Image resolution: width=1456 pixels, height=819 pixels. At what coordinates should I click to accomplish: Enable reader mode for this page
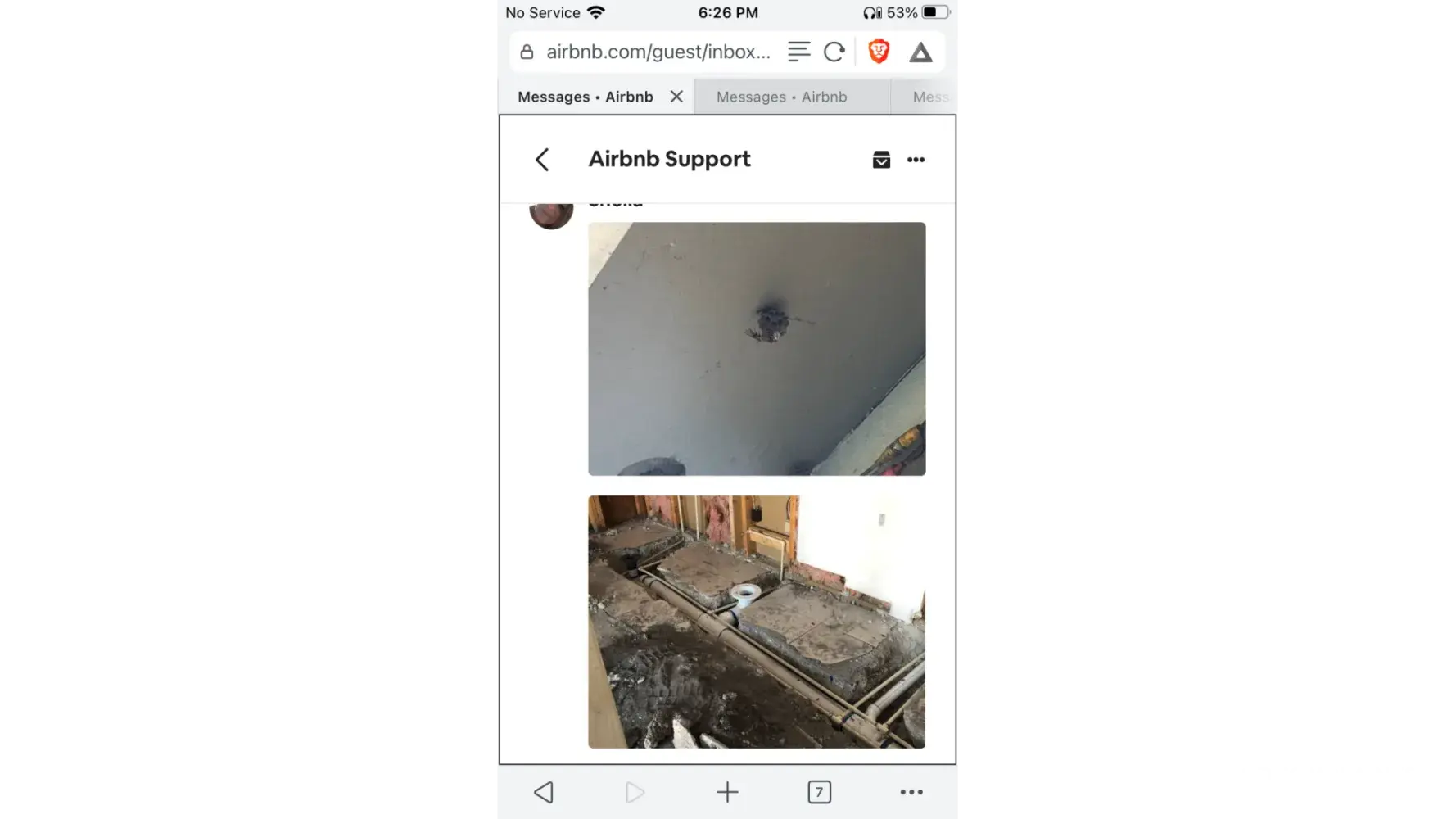click(x=798, y=52)
